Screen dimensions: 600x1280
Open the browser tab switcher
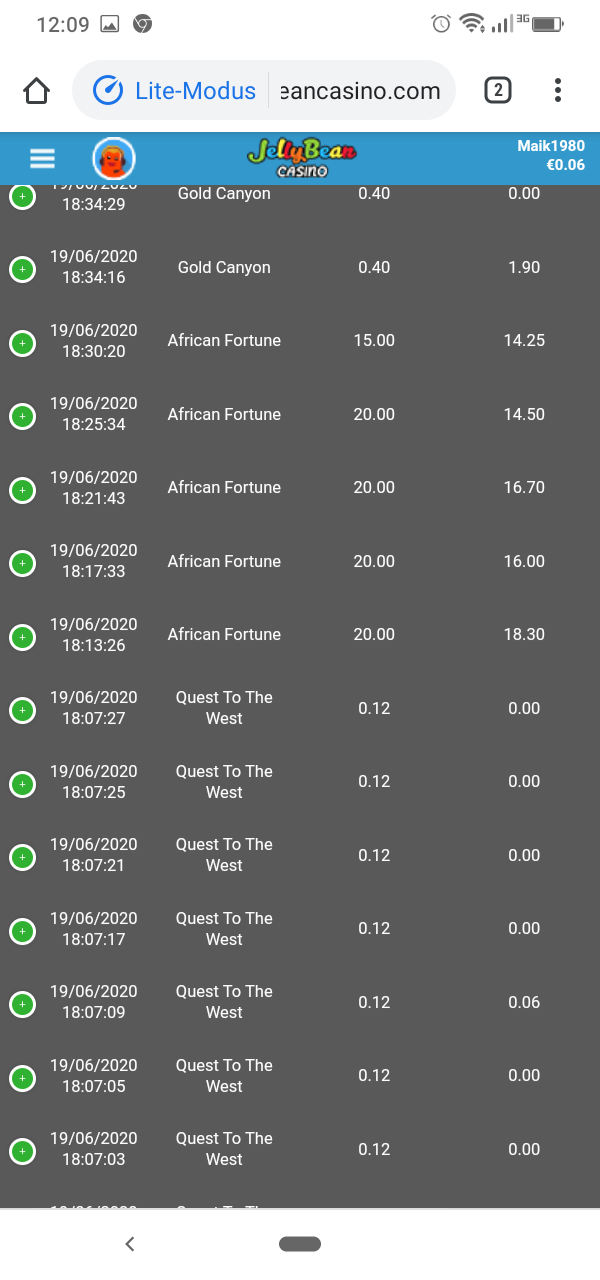click(x=497, y=91)
